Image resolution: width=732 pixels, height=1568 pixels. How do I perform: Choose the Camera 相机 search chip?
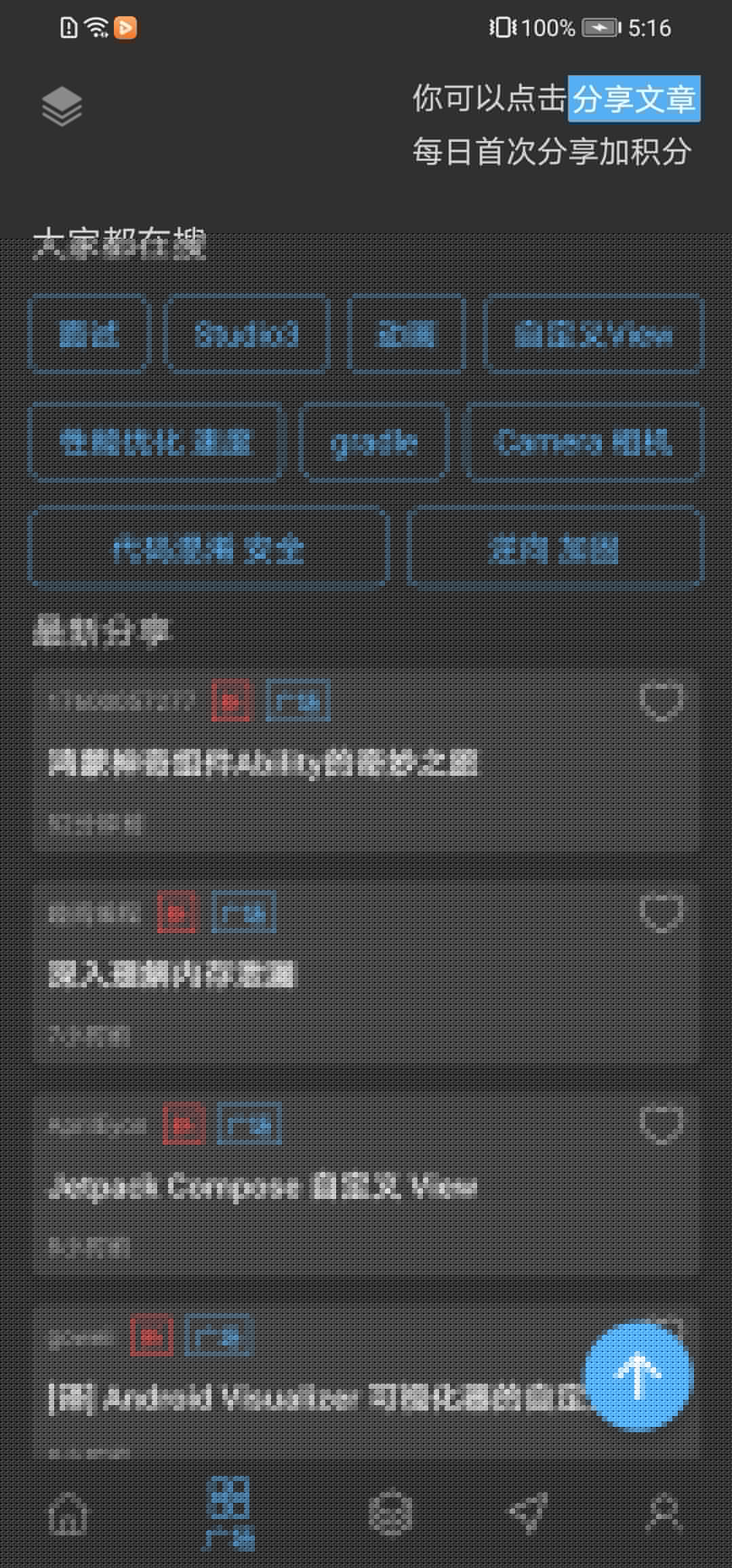coord(584,442)
